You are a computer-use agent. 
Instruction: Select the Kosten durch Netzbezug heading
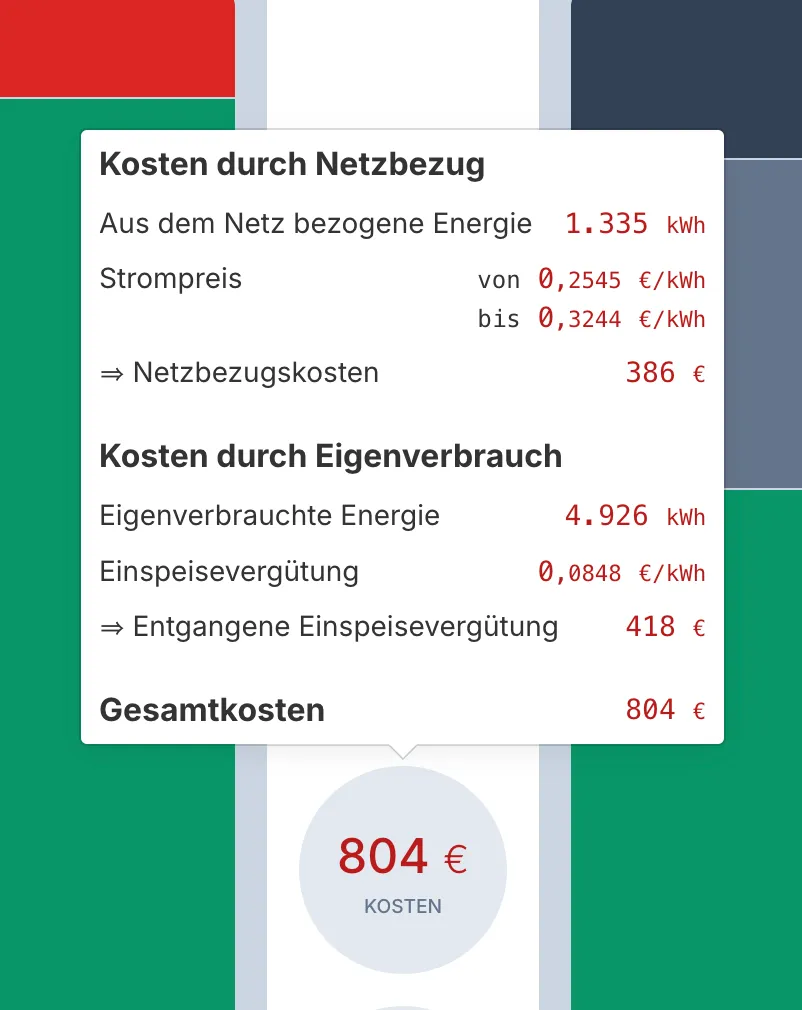tap(292, 164)
